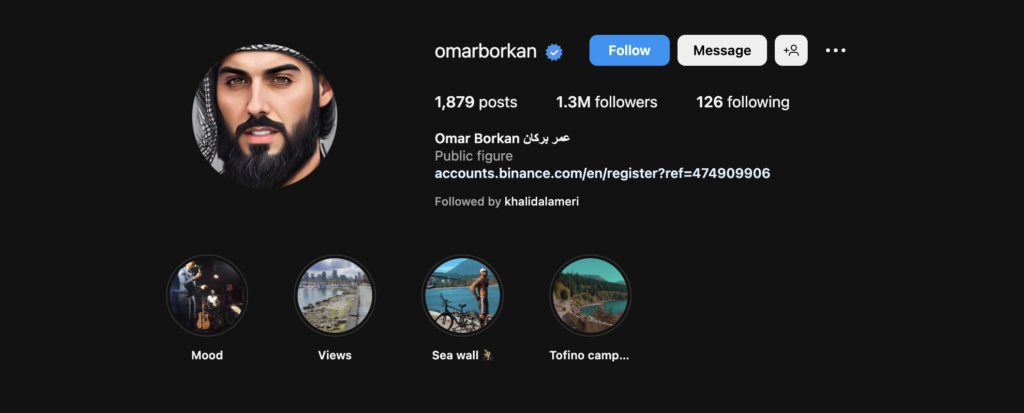Follow the omarborkan account
This screenshot has width=1024, height=413.
pyautogui.click(x=629, y=50)
